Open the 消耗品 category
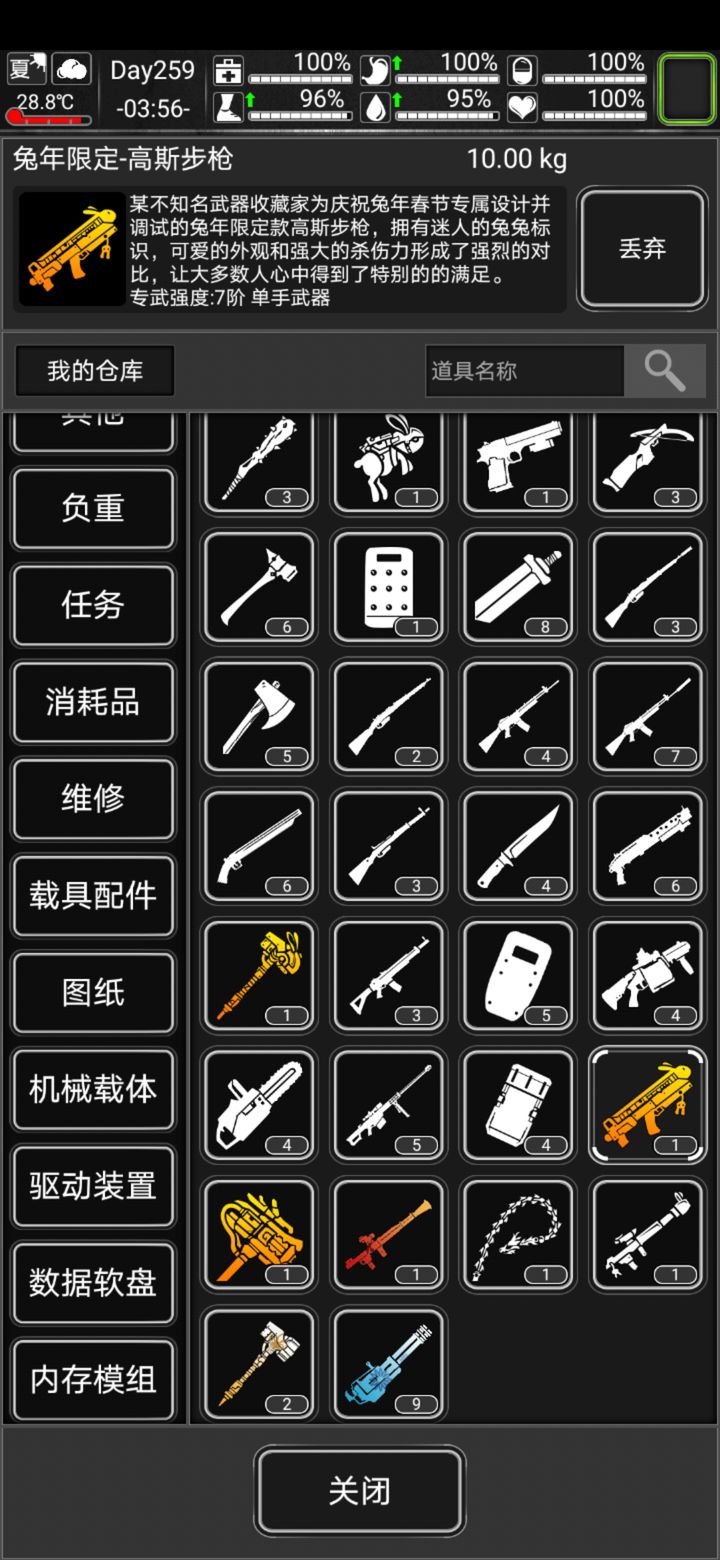The image size is (720, 1560). 93,702
